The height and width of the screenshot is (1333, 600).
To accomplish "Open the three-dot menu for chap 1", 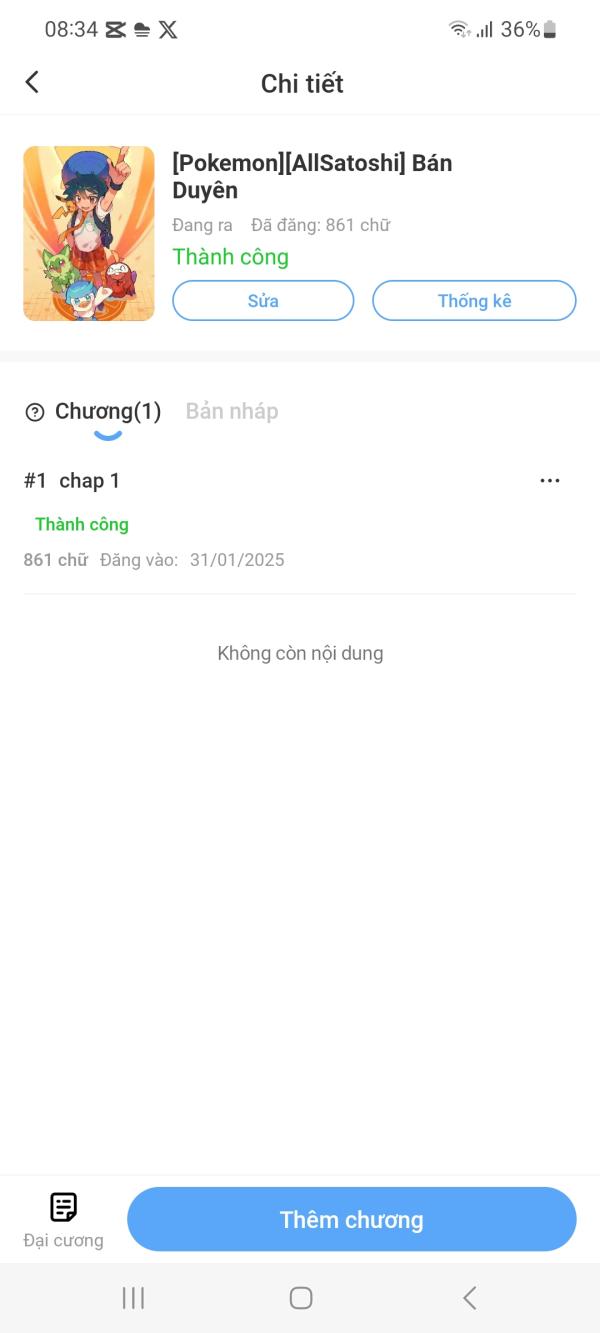I will 549,481.
